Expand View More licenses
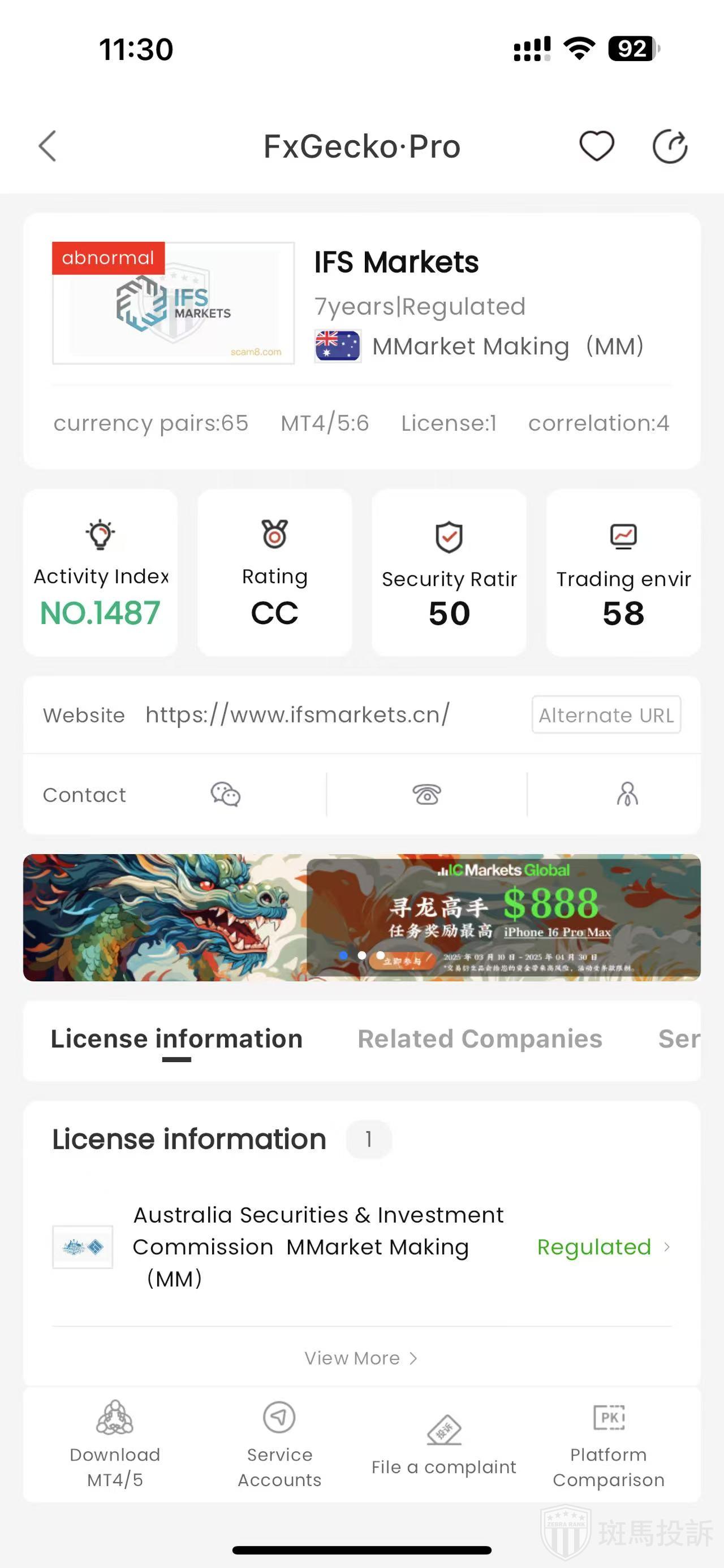Viewport: 724px width, 1568px height. pos(361,1358)
